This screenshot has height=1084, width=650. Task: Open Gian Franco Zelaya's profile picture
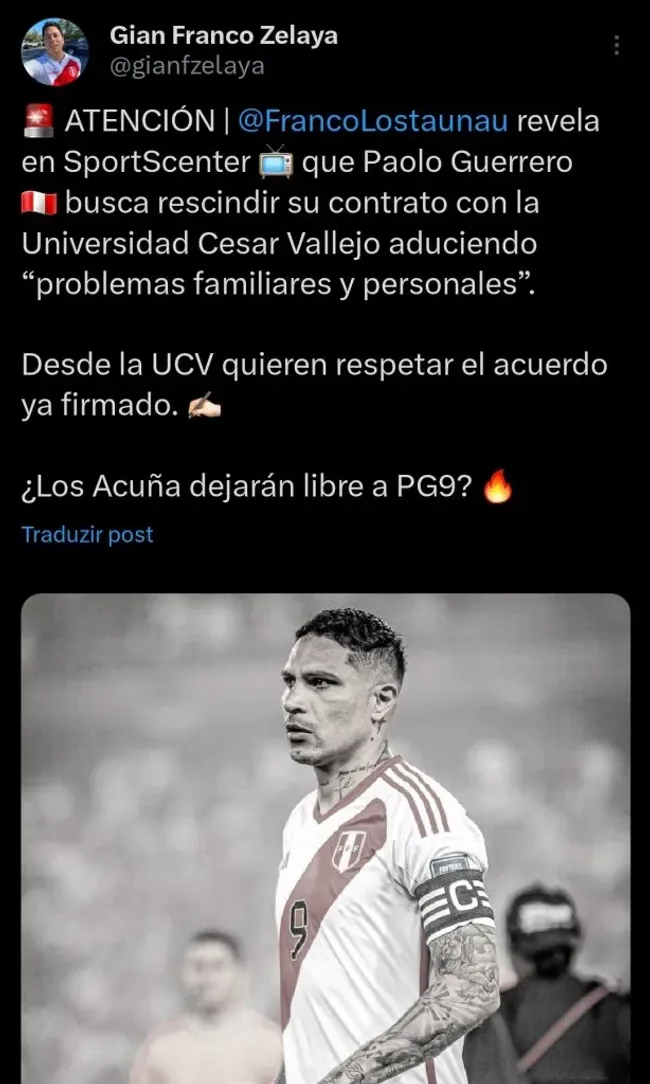pos(54,52)
